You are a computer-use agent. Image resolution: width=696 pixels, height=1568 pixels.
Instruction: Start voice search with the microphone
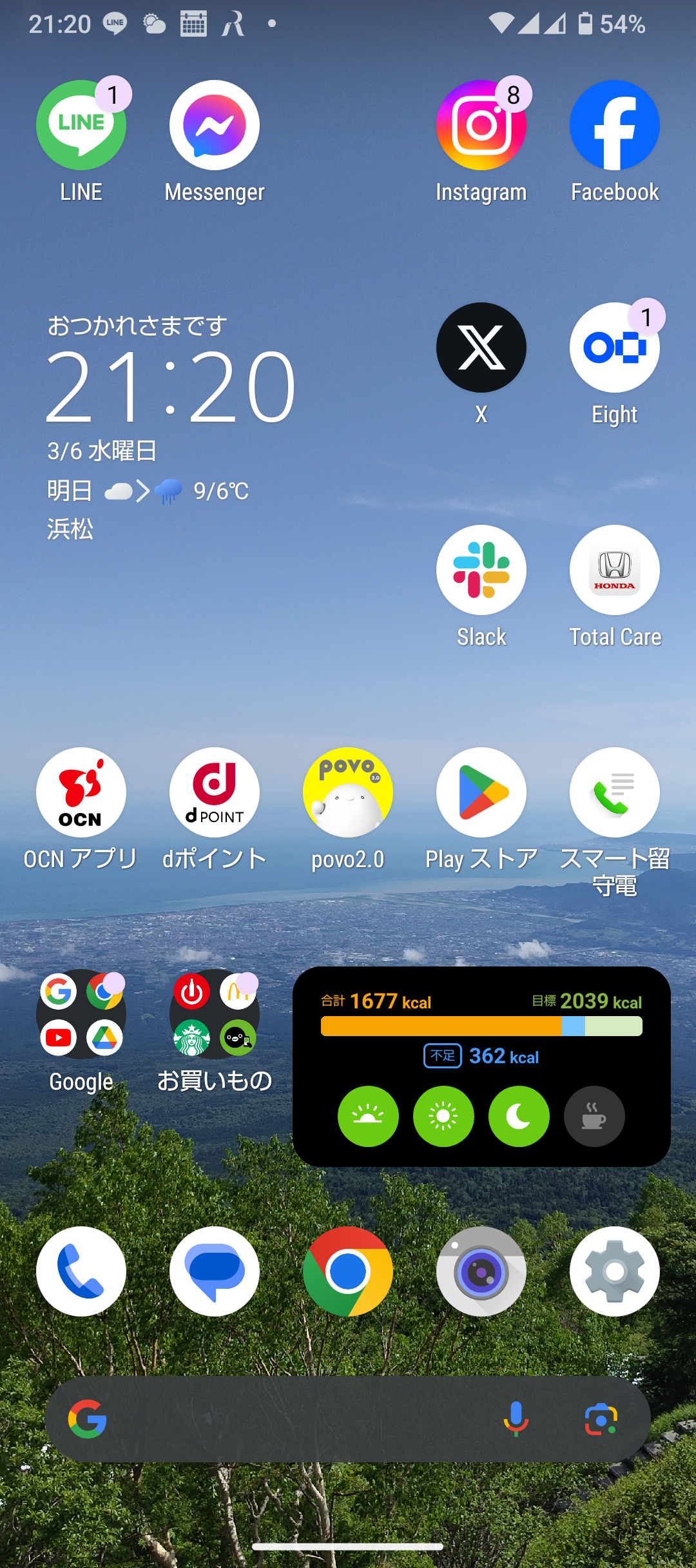click(516, 1418)
